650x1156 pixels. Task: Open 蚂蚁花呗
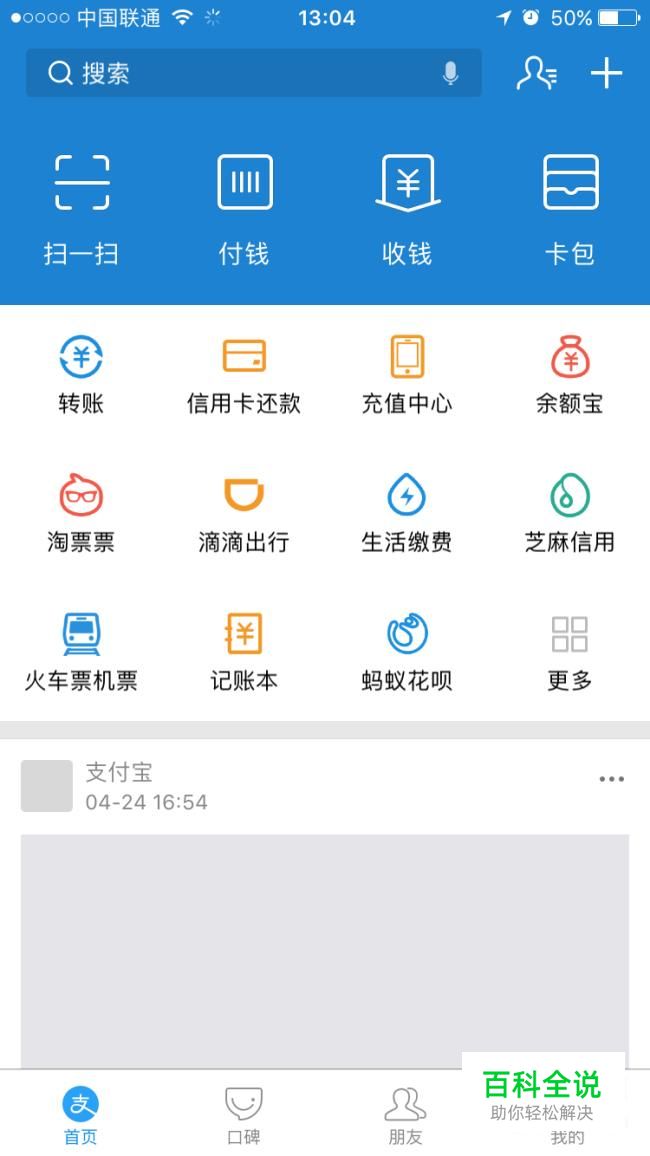(x=407, y=652)
